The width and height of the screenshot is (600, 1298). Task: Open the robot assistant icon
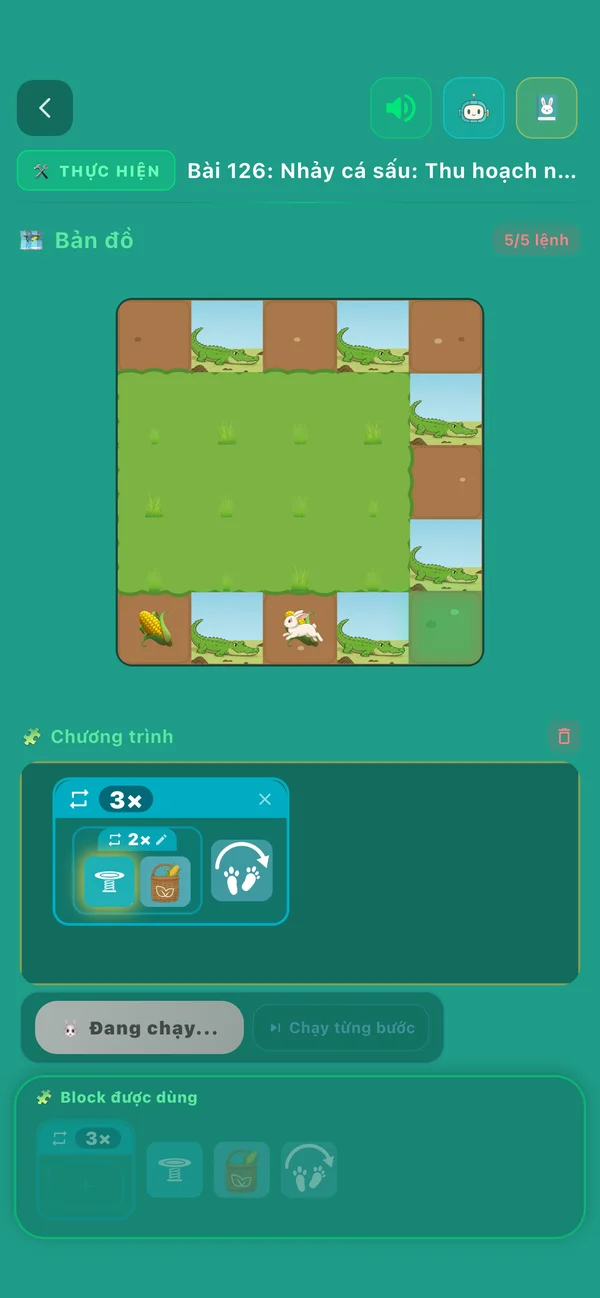474,108
